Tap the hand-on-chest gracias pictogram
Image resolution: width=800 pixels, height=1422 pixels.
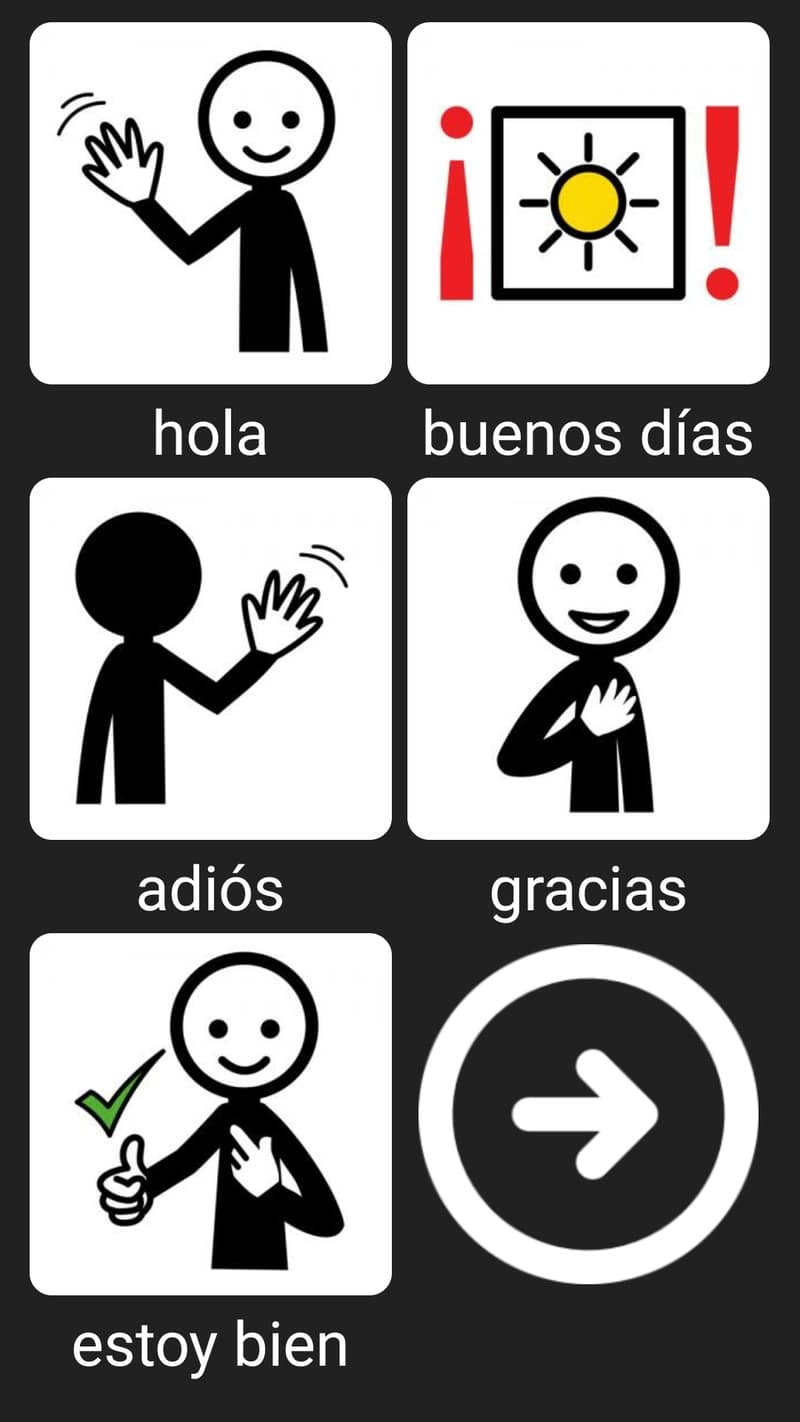[x=590, y=655]
